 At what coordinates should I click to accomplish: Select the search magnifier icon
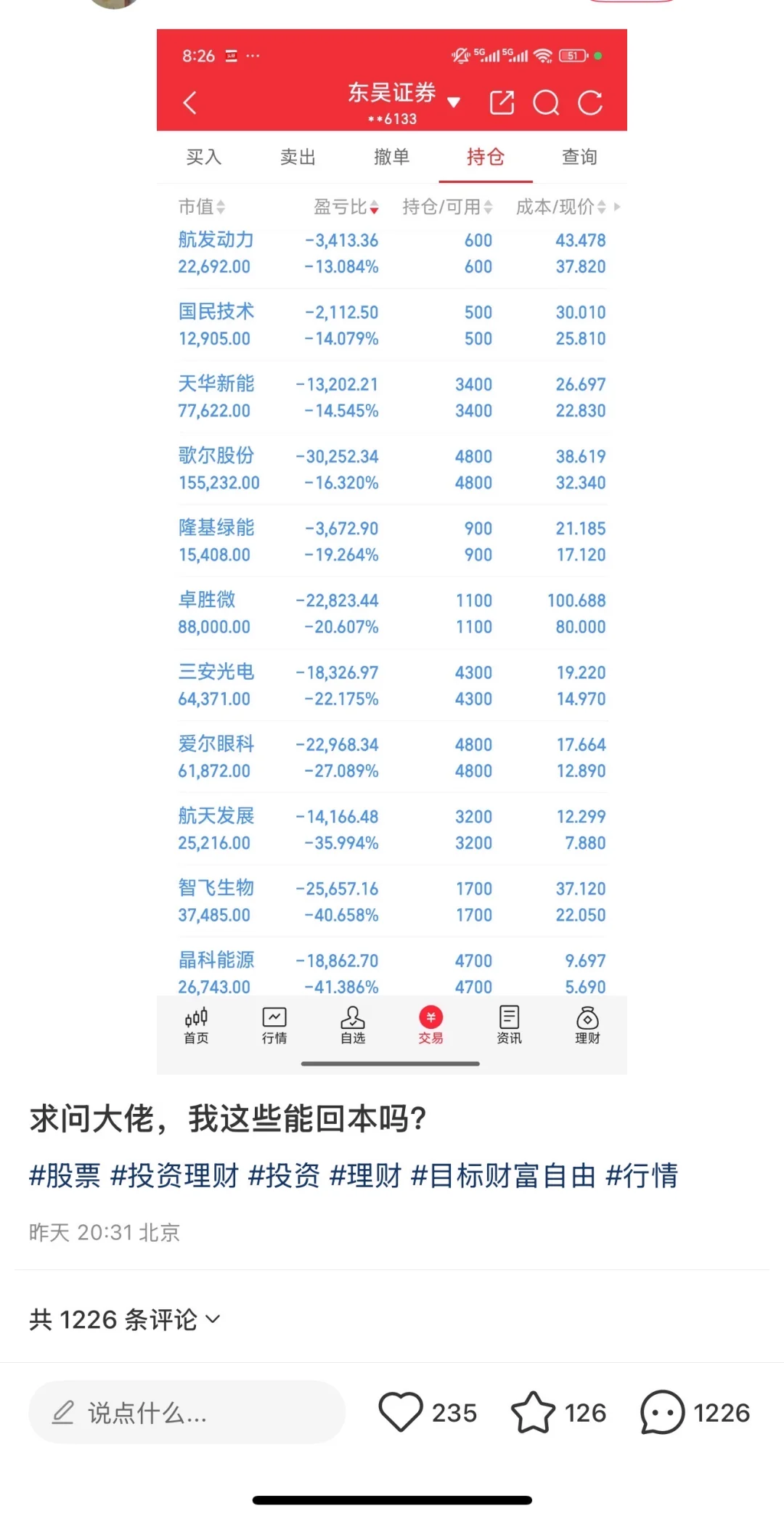(547, 102)
